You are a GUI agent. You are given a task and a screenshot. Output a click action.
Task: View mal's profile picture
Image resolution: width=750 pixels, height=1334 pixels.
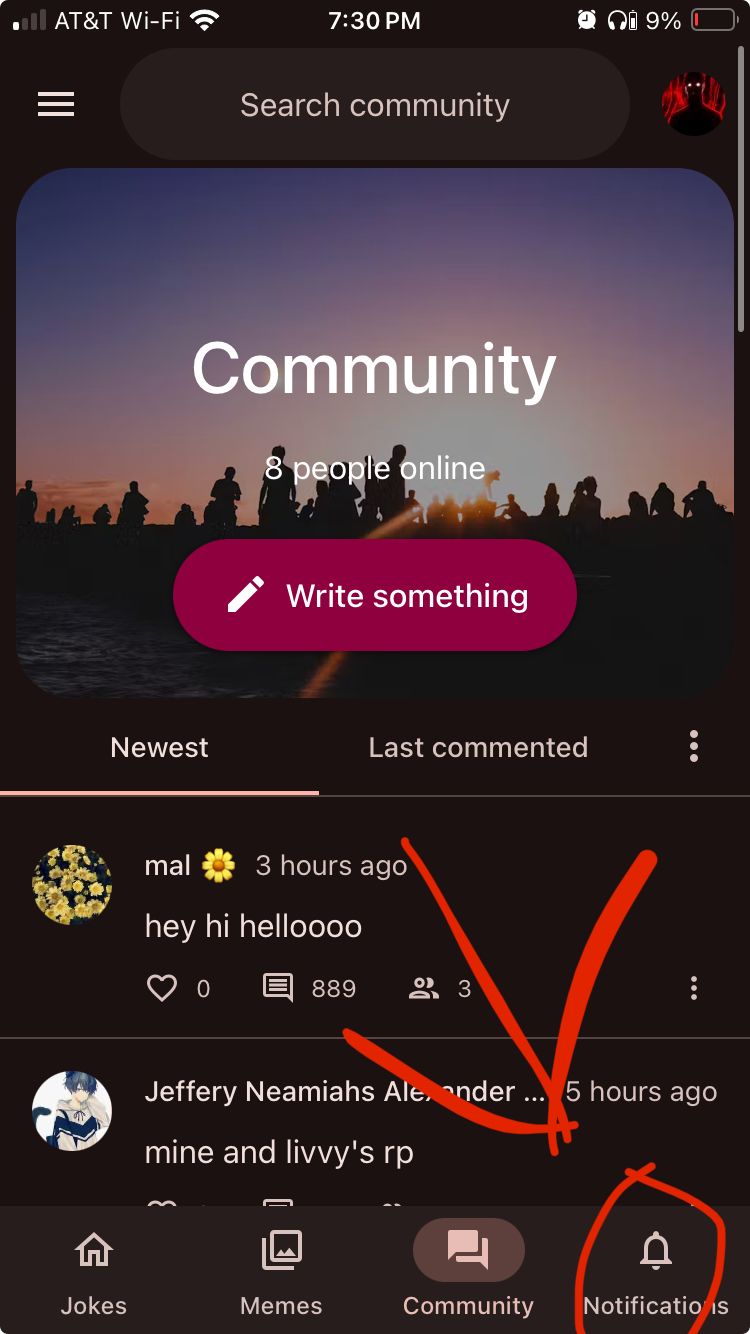72,885
